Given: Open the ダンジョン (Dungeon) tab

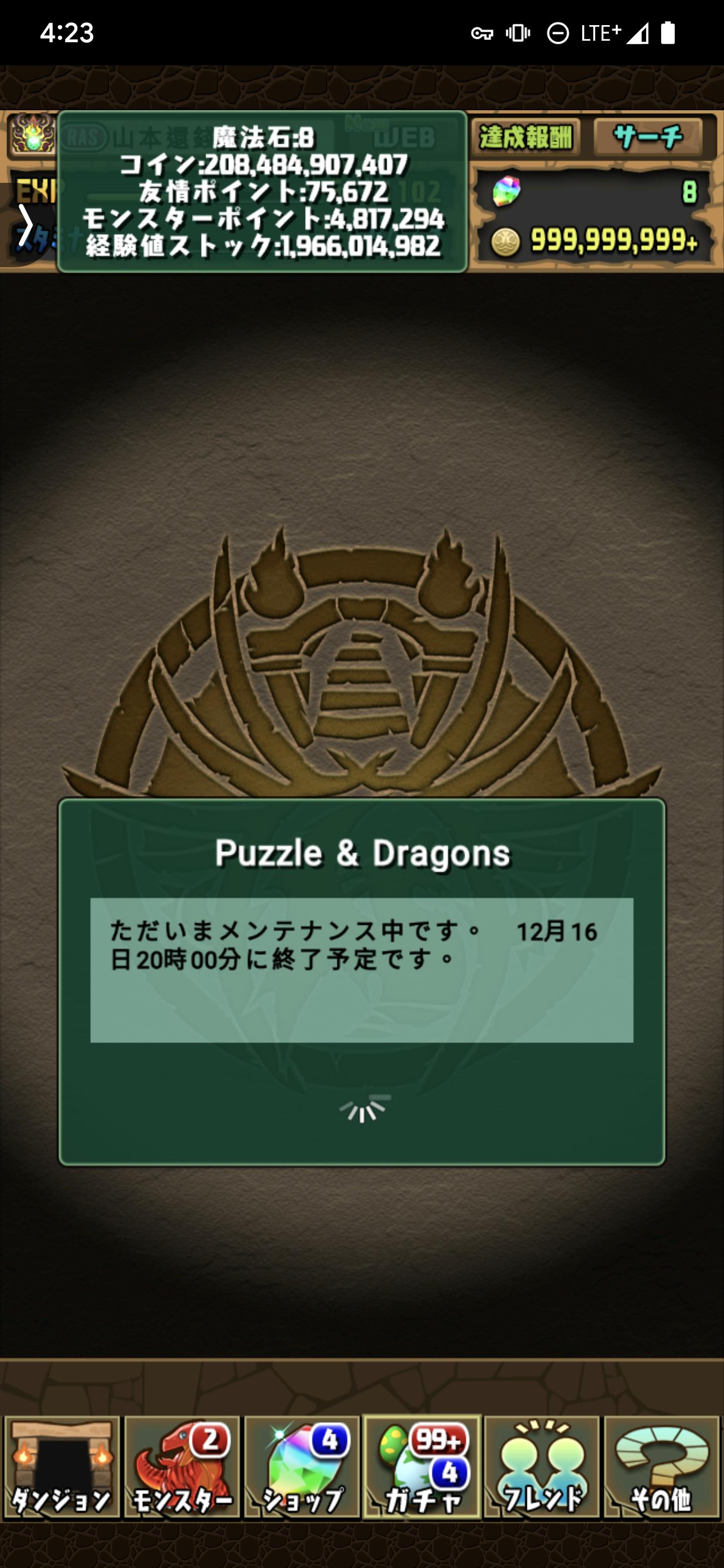Looking at the screenshot, I should pos(61,1467).
